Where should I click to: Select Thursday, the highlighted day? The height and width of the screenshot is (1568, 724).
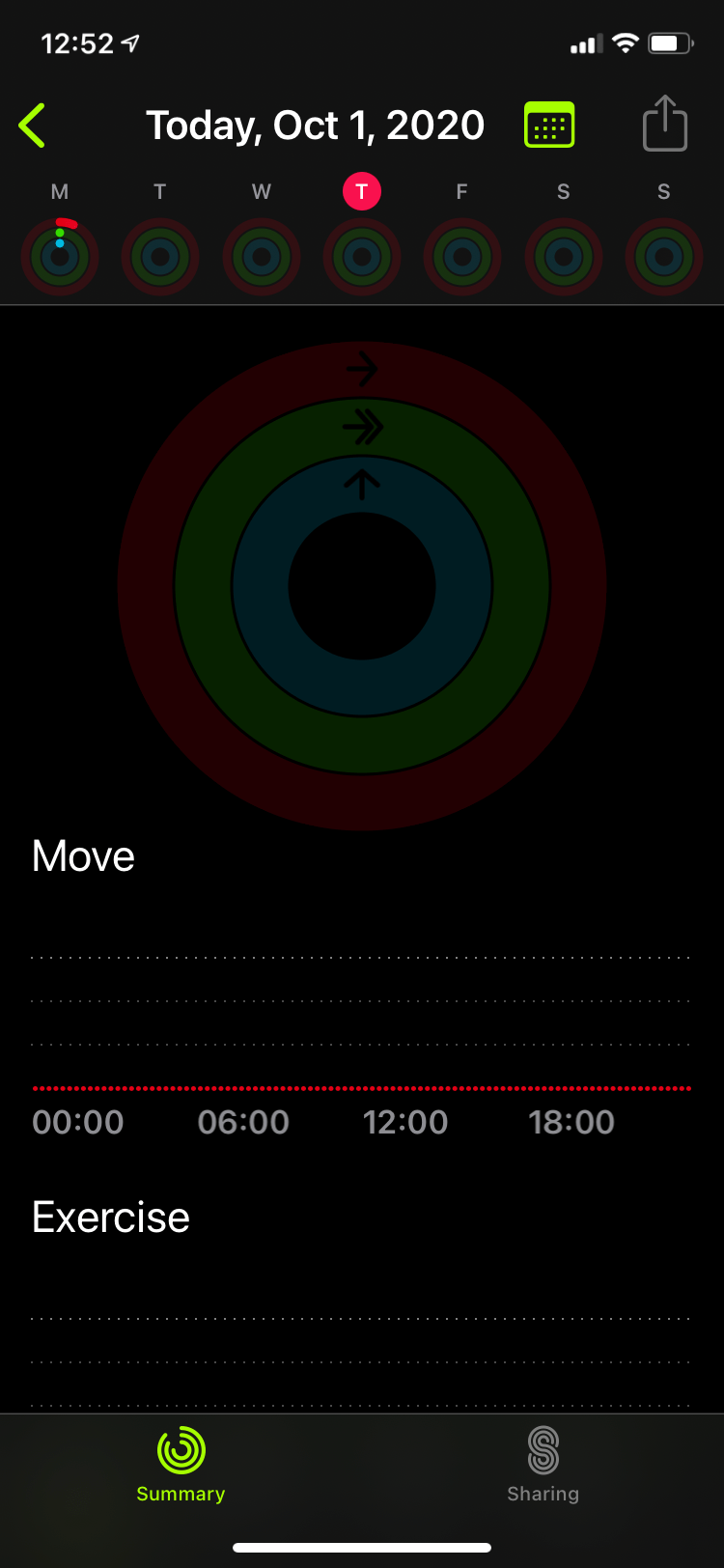(x=361, y=191)
